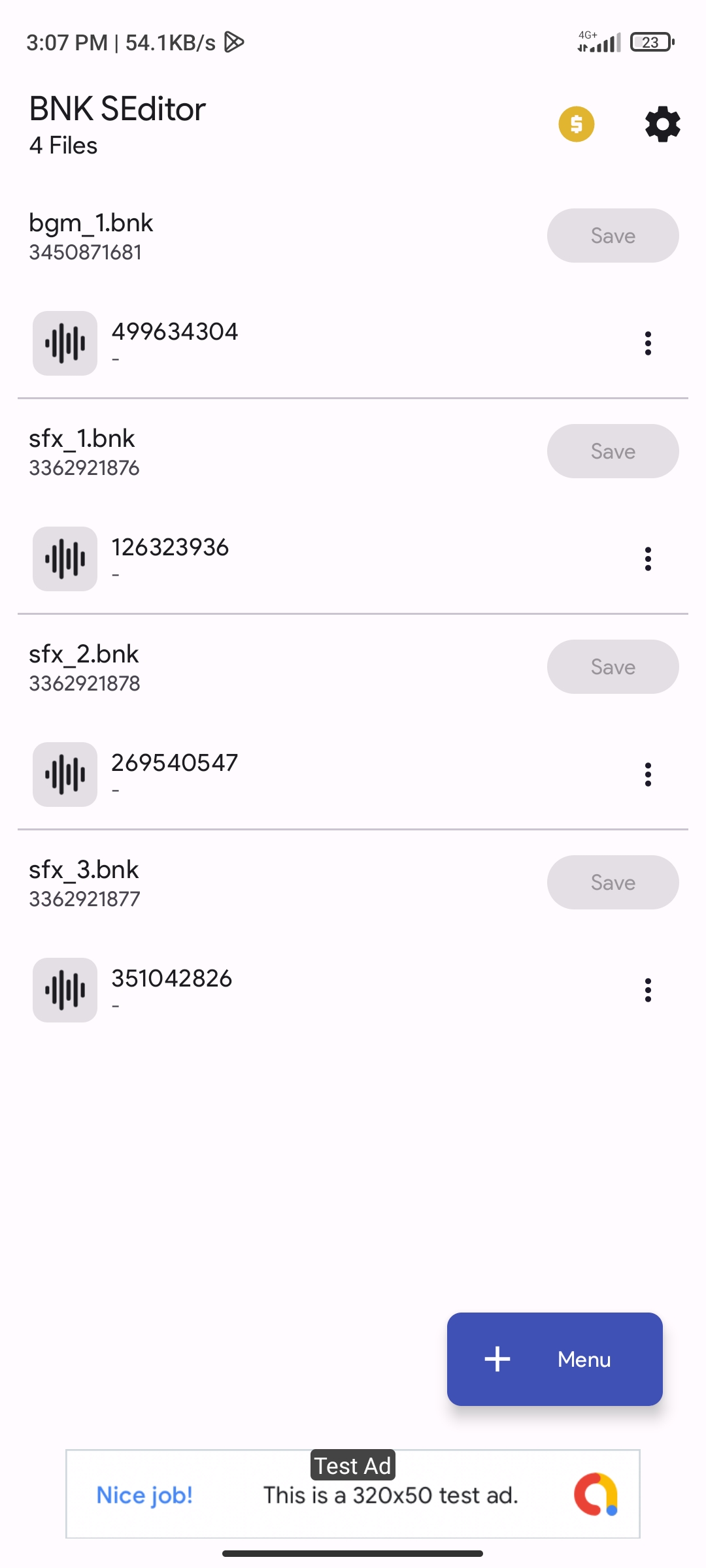The height and width of the screenshot is (1568, 706).
Task: Open the settings gear
Action: click(x=662, y=124)
